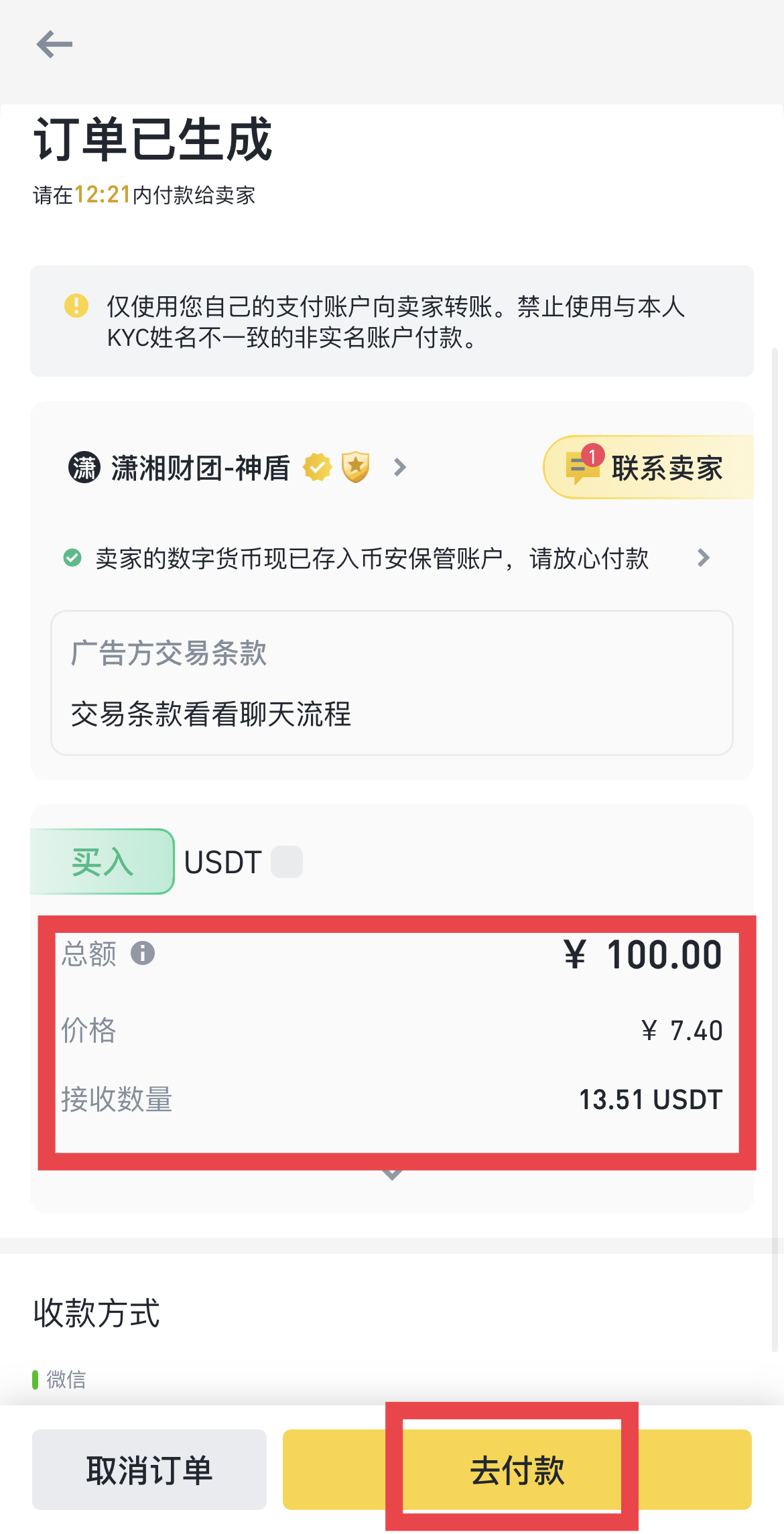Image resolution: width=784 pixels, height=1534 pixels.
Task: Tap 联系卖家 to chat with the seller
Action: pos(648,468)
